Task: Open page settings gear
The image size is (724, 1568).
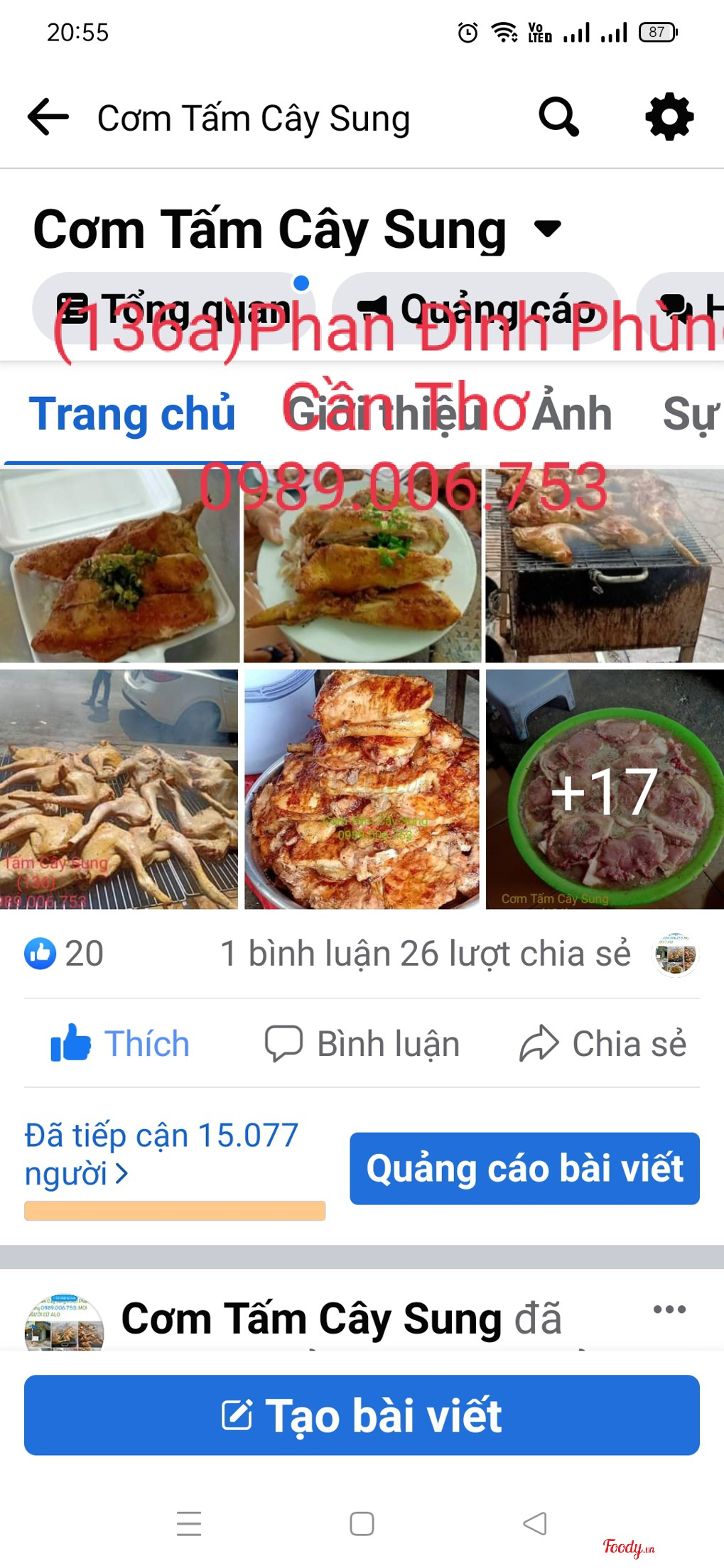Action: 669,117
